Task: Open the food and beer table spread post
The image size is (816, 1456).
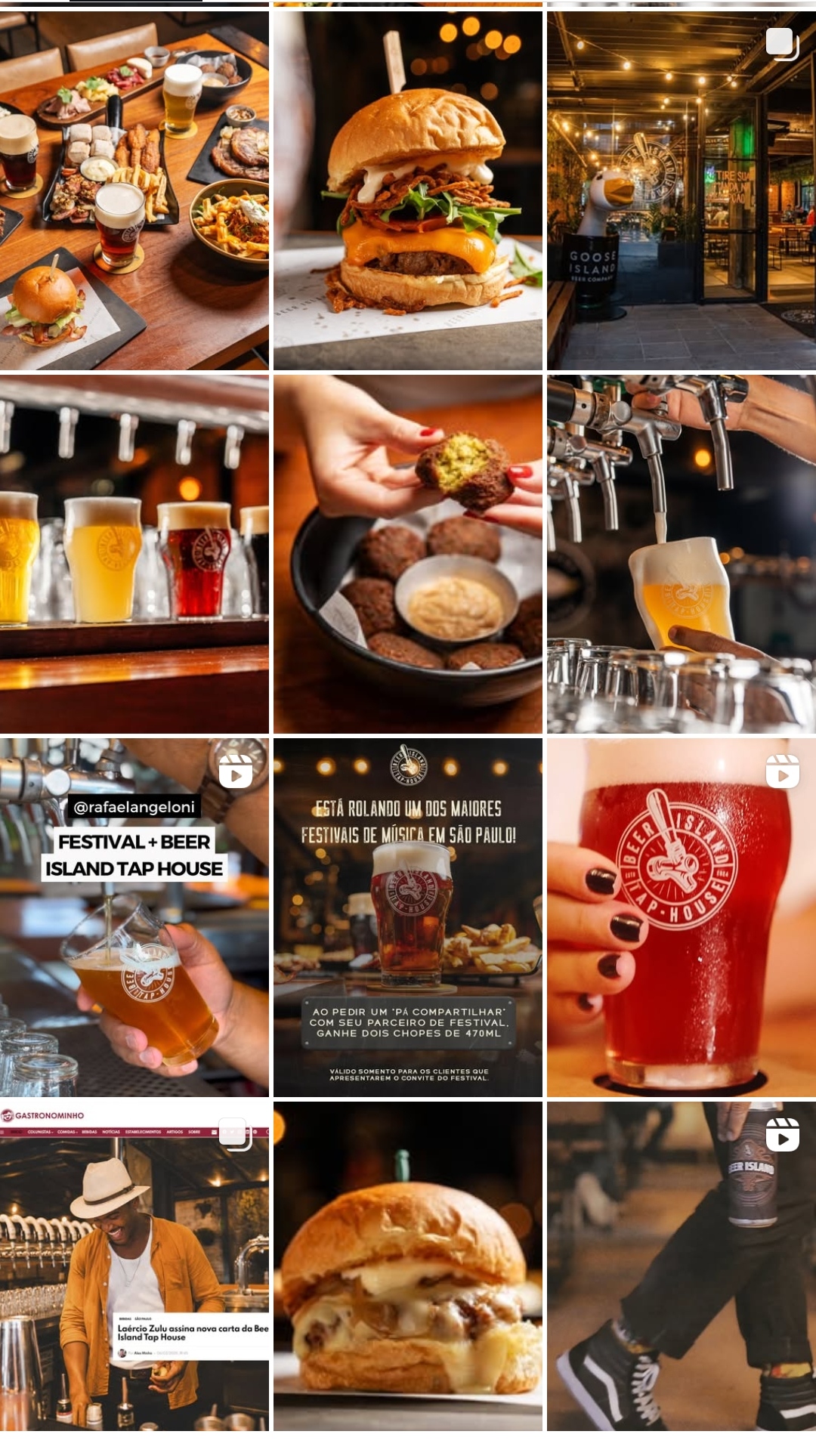Action: tap(134, 190)
